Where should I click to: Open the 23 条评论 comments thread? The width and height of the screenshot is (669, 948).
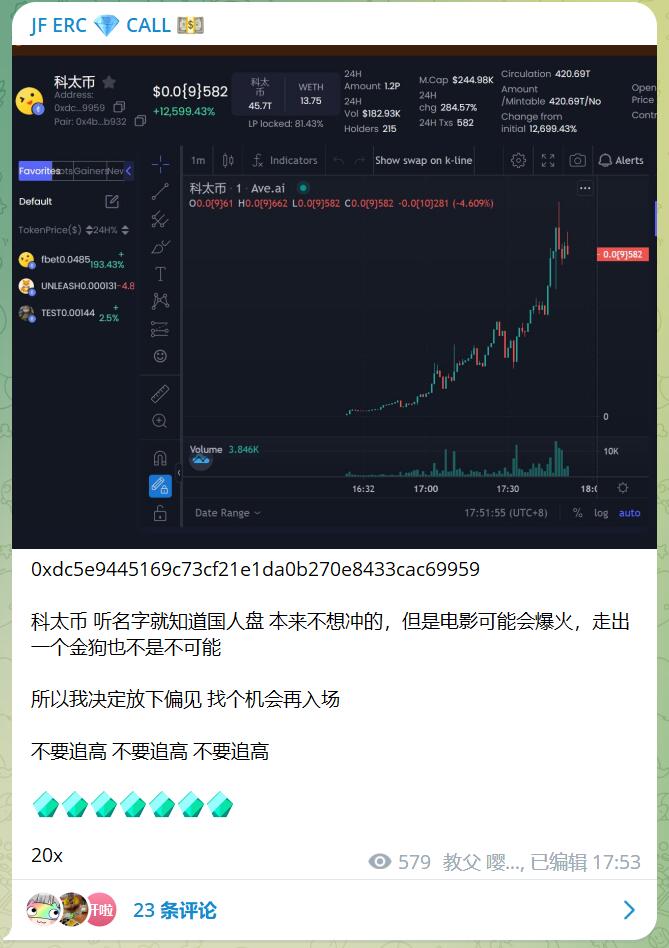(x=174, y=910)
